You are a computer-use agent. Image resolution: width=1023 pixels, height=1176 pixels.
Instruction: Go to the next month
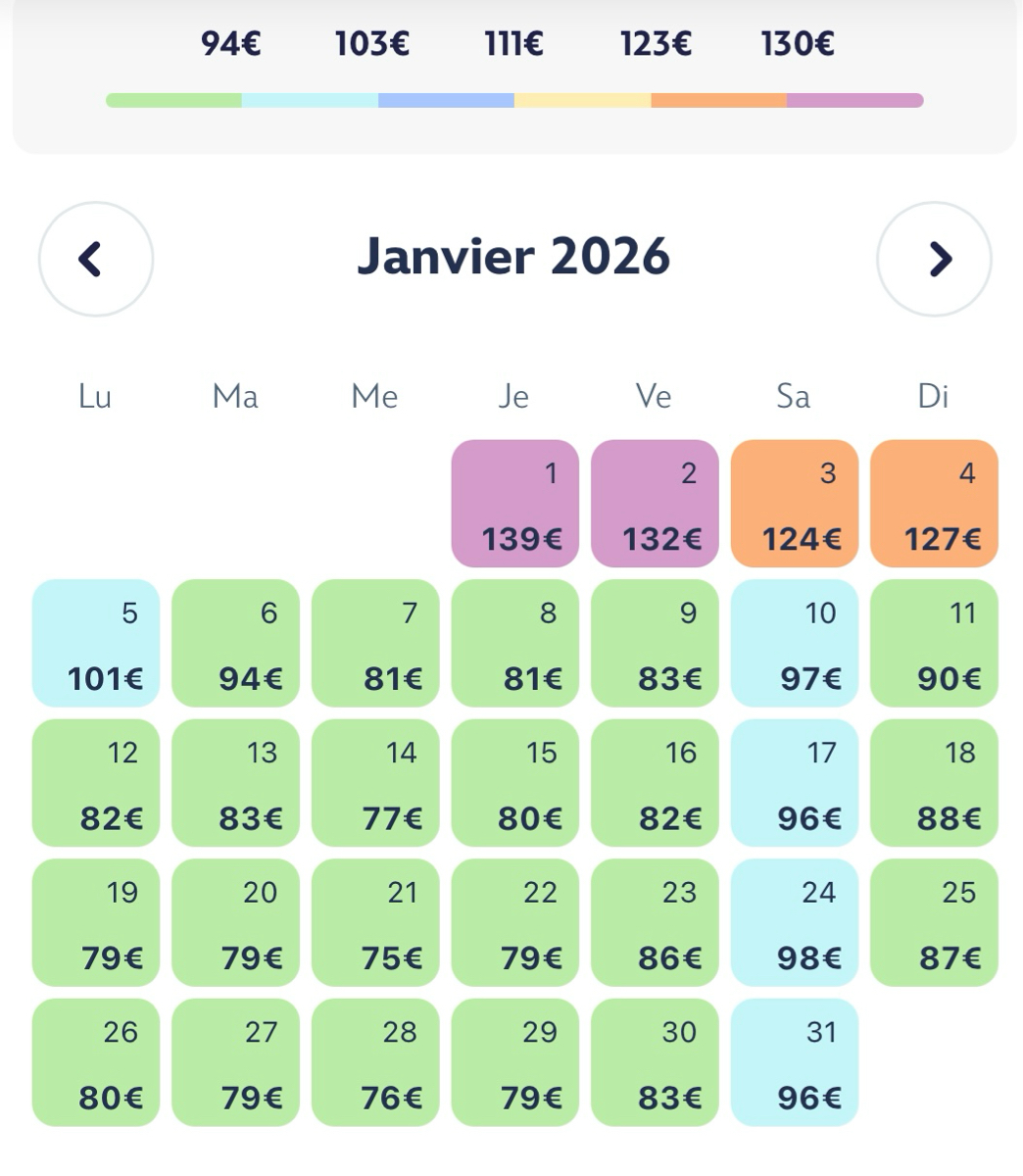pyautogui.click(x=934, y=259)
